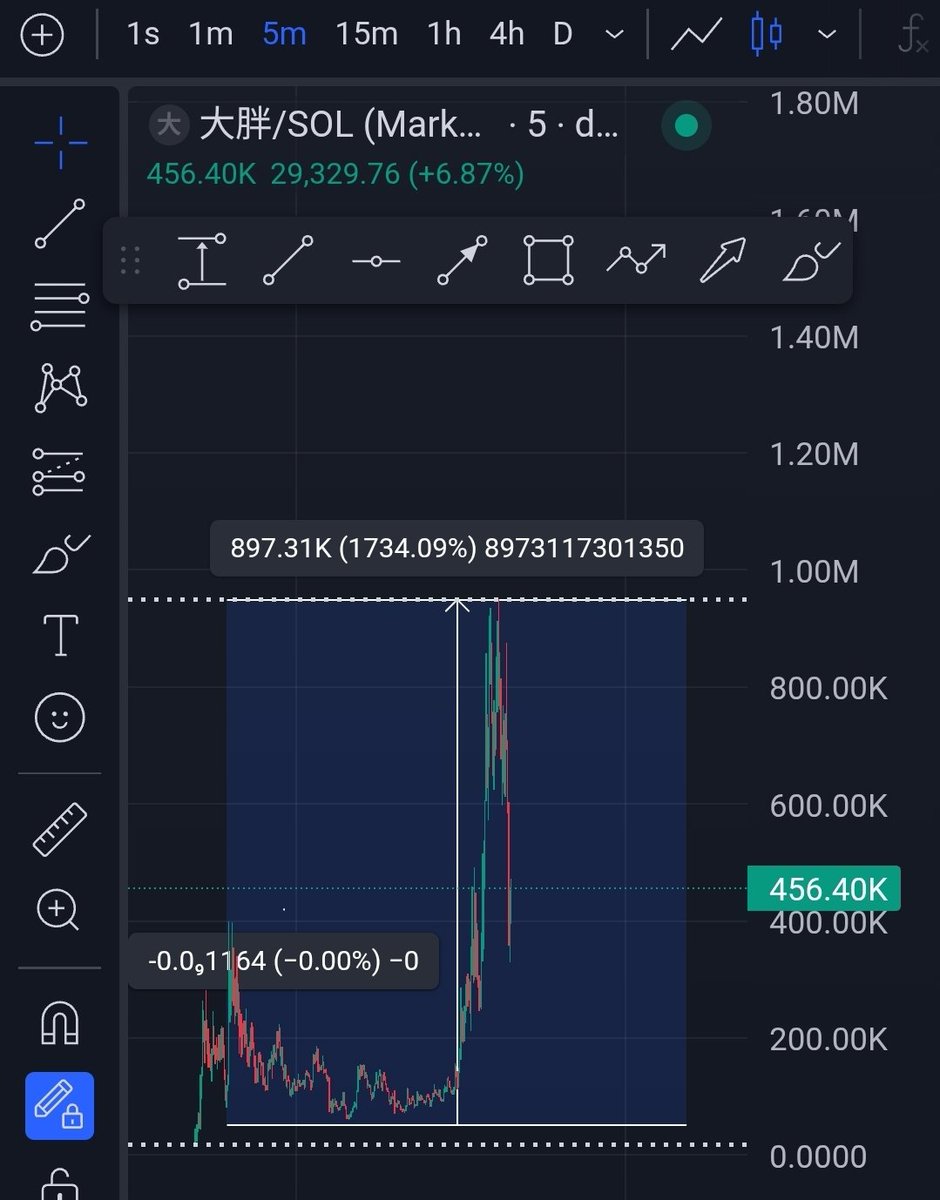Select candlestick chart style
Viewport: 940px width, 1200px height.
[767, 34]
